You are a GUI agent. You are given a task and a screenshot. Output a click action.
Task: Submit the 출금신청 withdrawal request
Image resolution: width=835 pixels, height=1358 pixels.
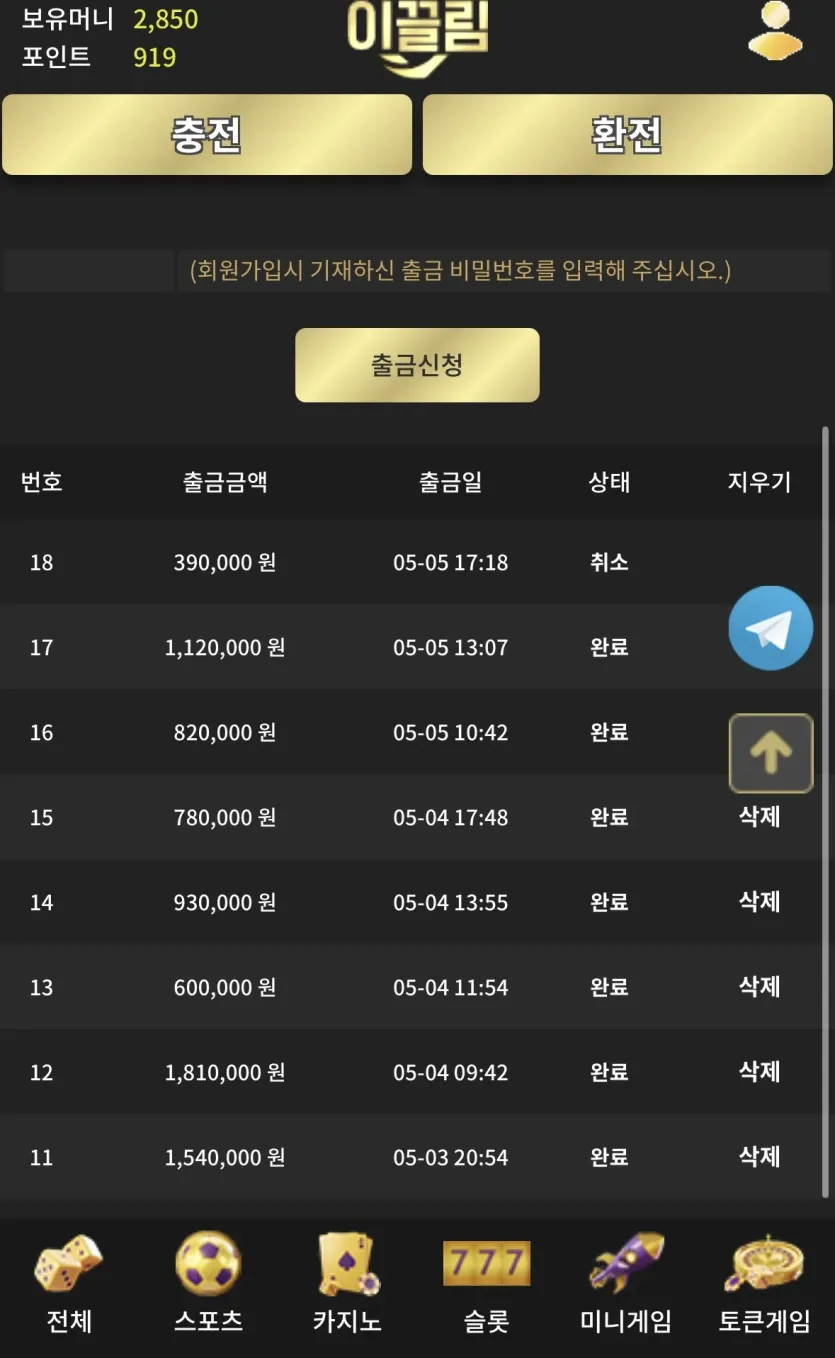pyautogui.click(x=417, y=365)
